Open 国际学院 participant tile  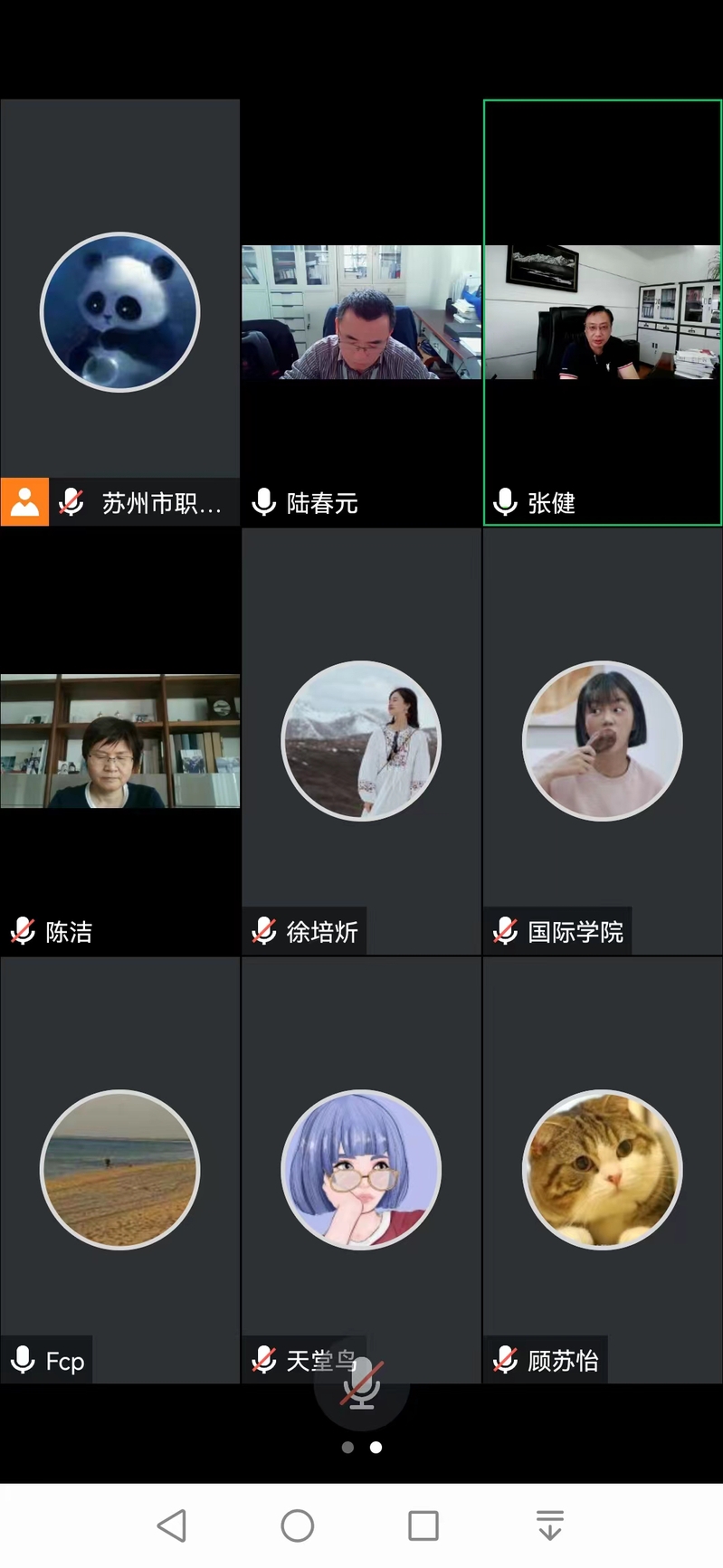tap(603, 741)
